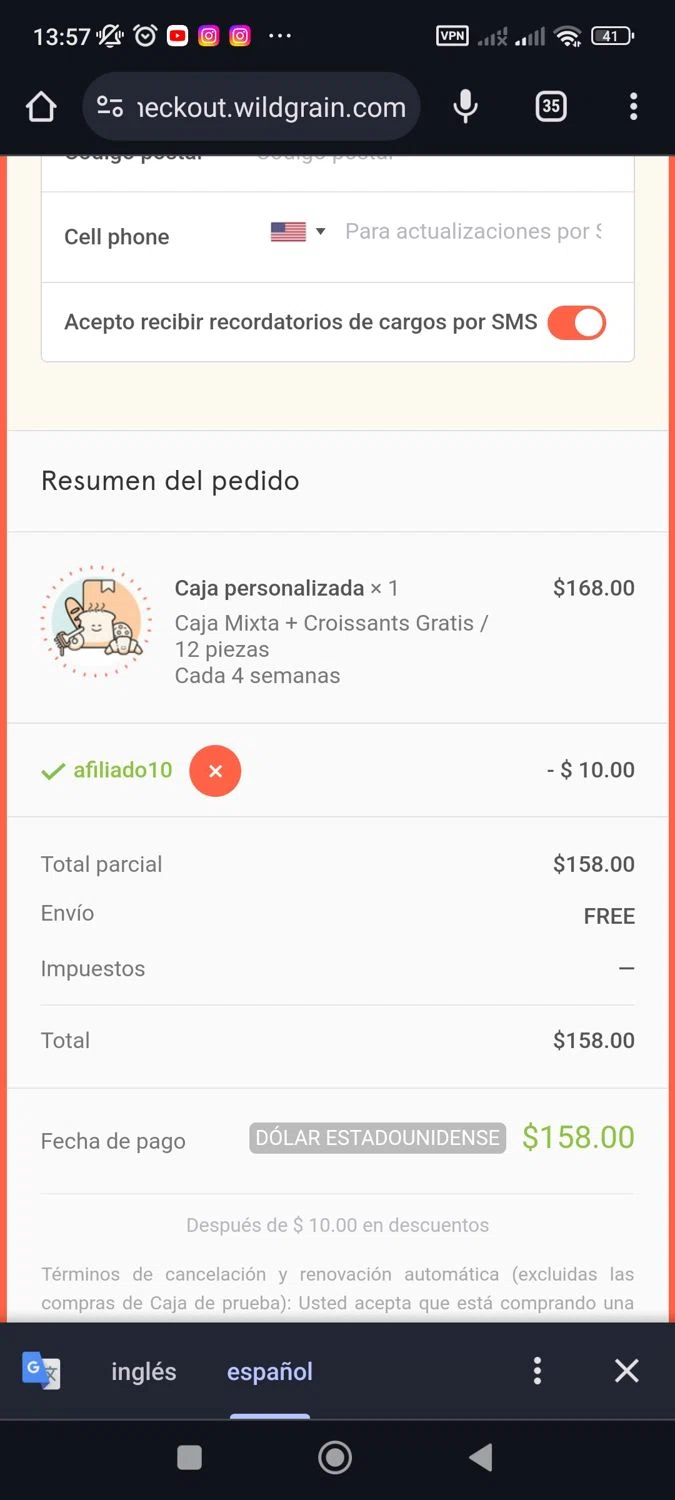
Task: Open the tab switcher showing 35 tabs
Action: 551,106
